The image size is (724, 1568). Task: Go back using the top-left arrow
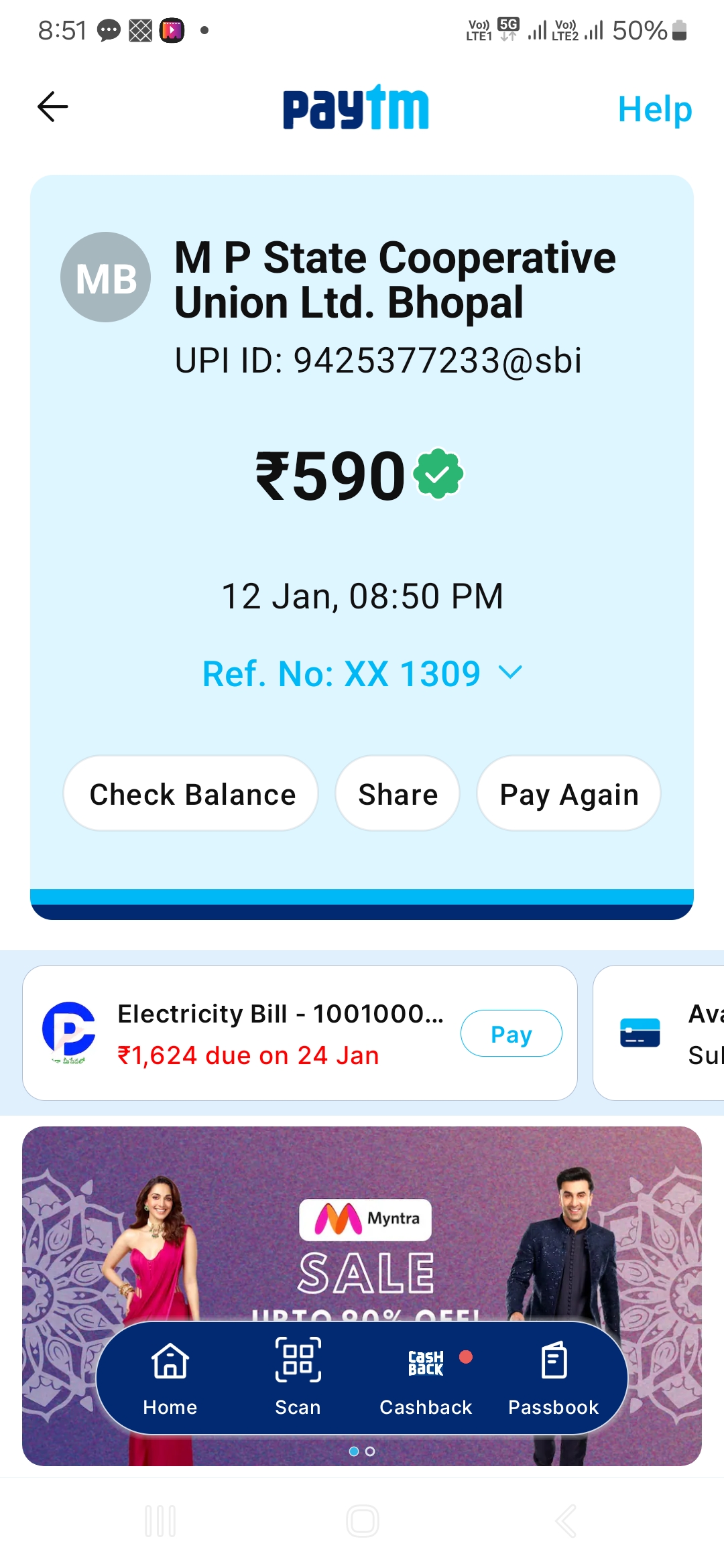(52, 107)
